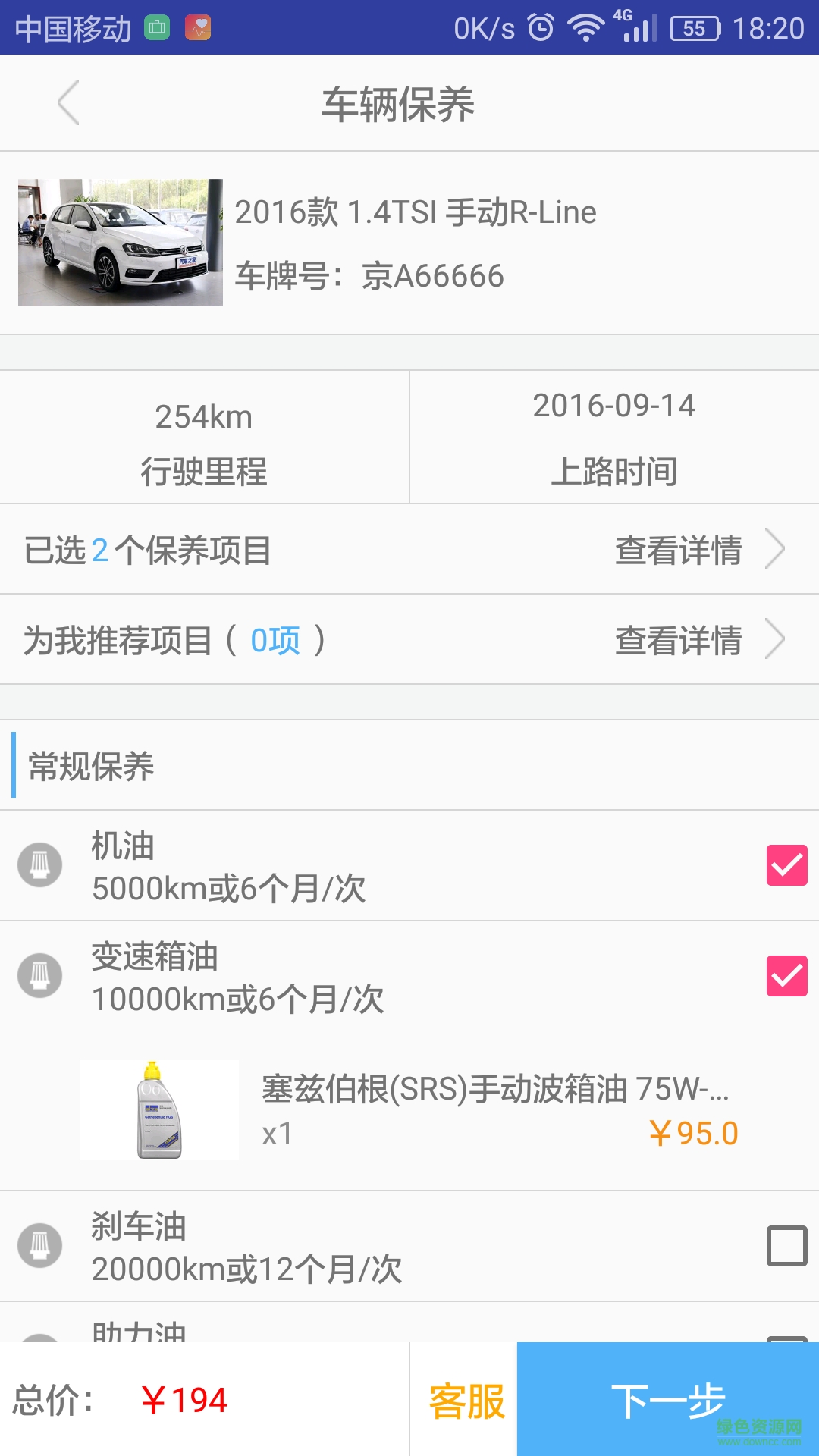Edit the 行驶里程 mileage value
Viewport: 819px width, 1456px height.
204,438
